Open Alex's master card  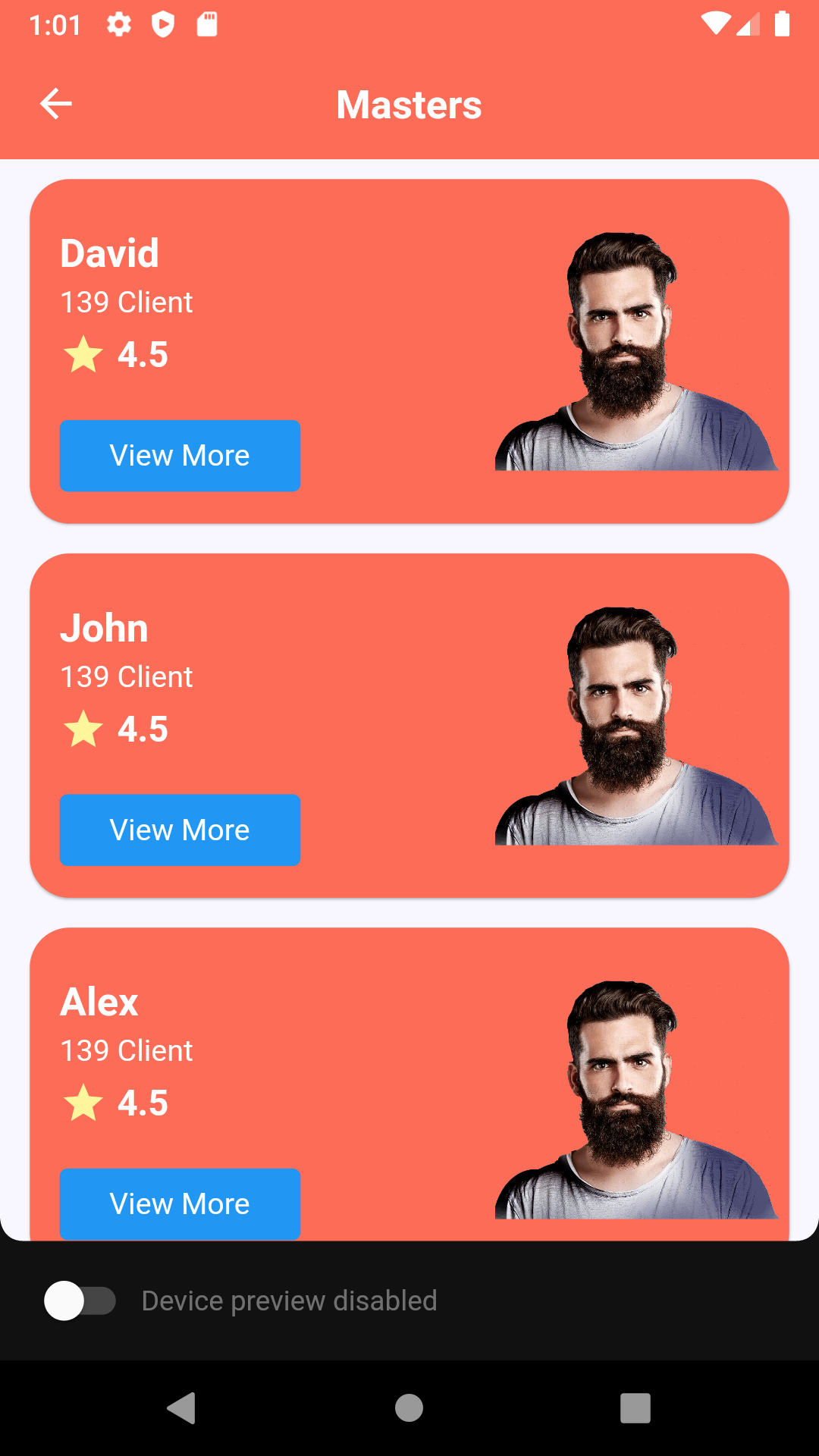click(x=409, y=1084)
